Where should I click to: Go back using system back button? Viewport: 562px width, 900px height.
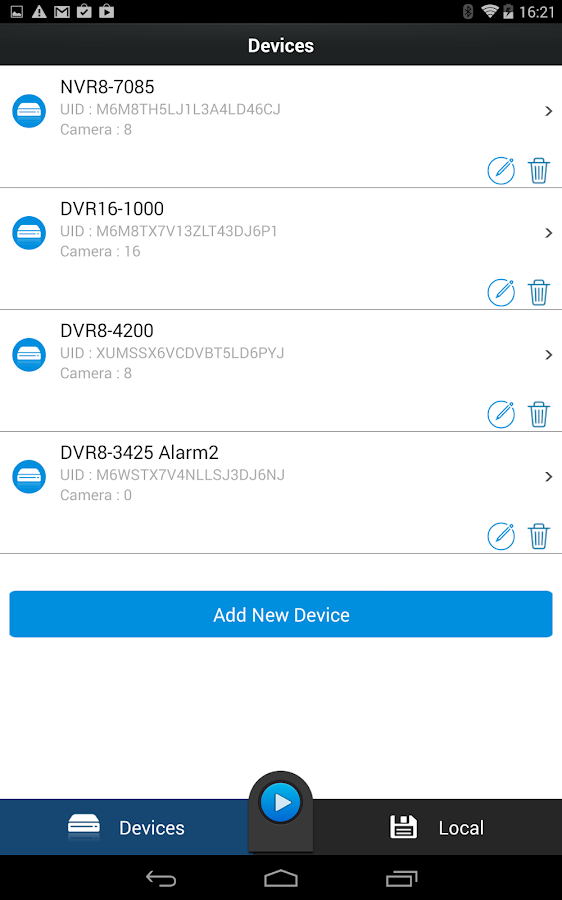click(161, 878)
